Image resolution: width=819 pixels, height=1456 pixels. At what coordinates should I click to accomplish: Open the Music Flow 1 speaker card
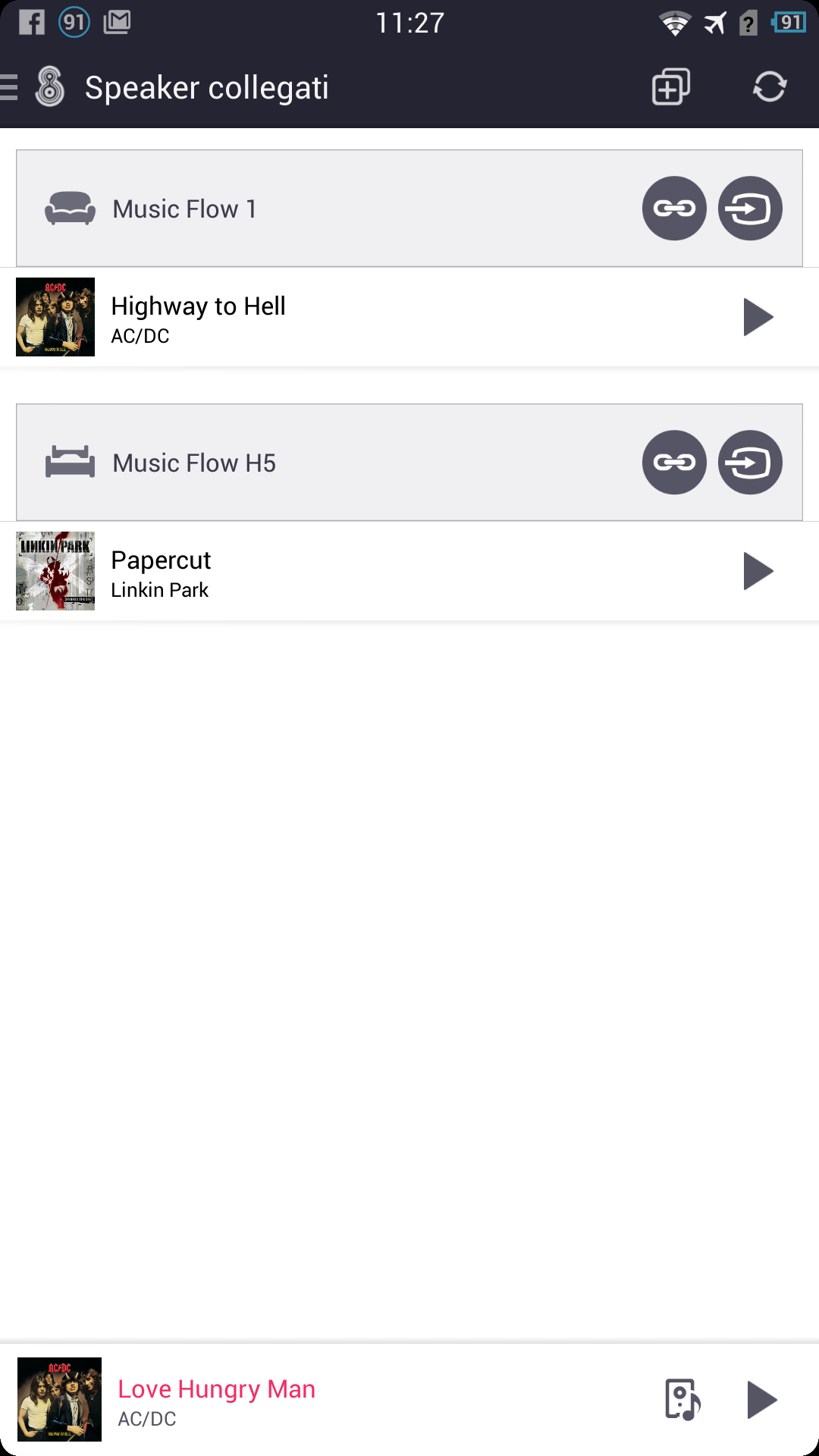pos(409,209)
